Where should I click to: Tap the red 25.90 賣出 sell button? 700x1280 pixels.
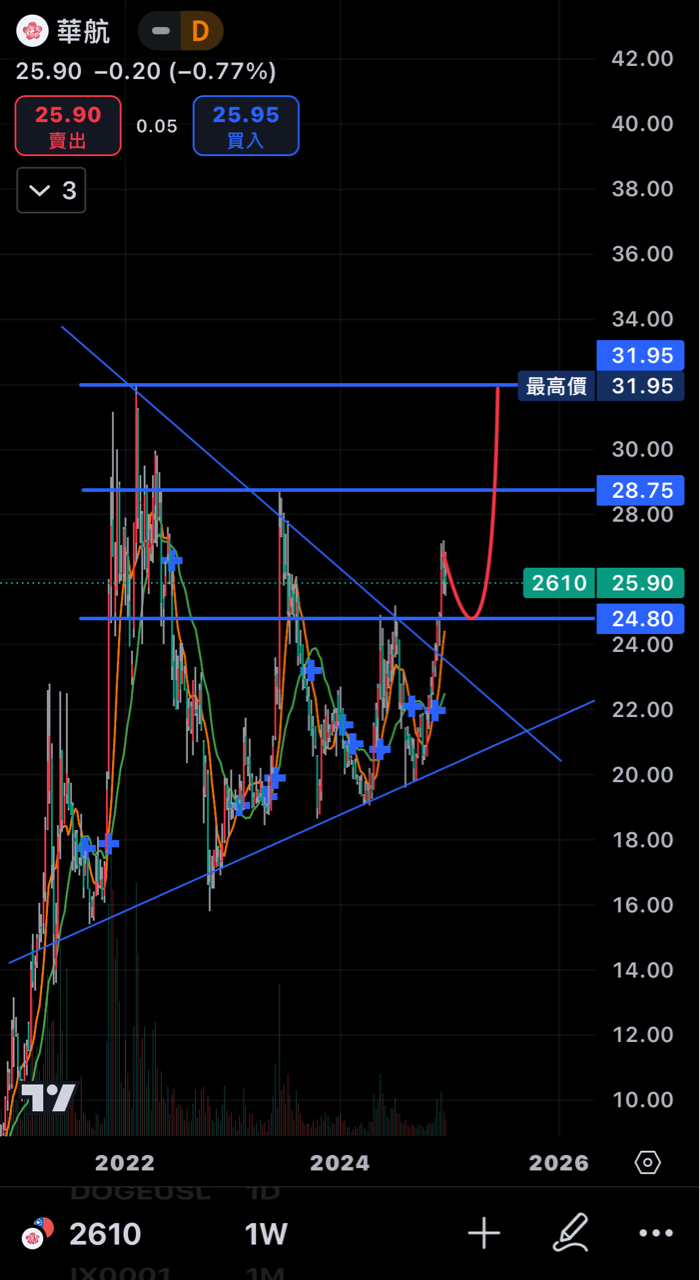coord(68,126)
